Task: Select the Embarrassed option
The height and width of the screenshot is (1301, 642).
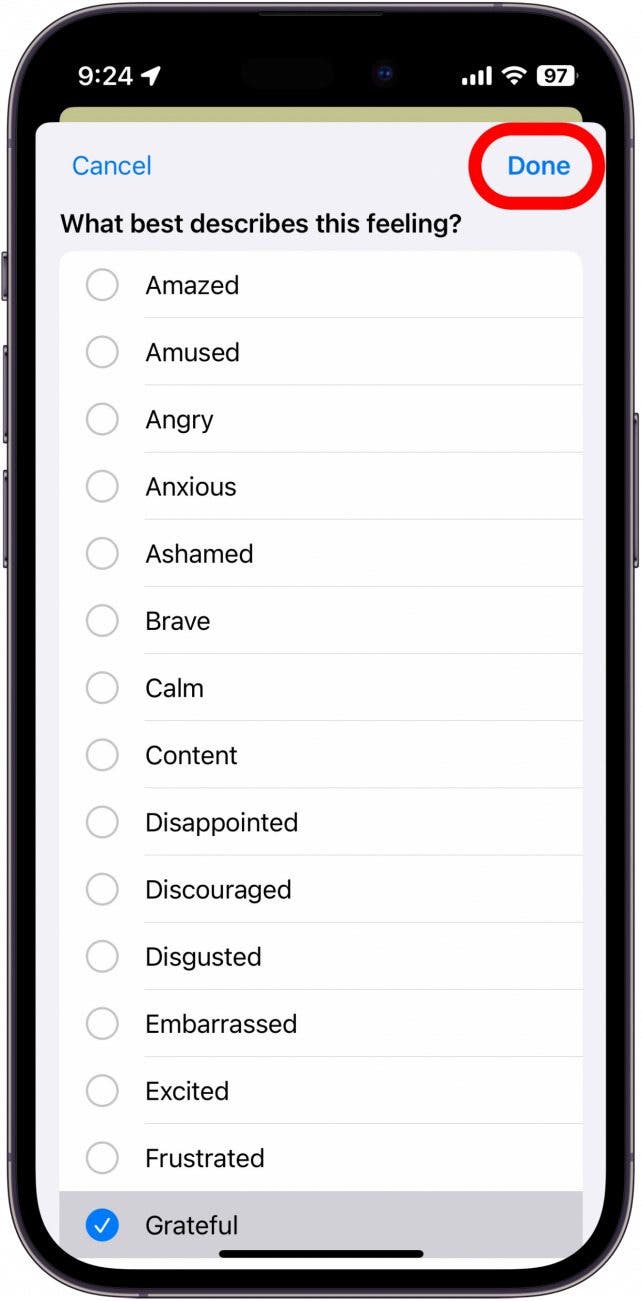Action: [x=221, y=1024]
